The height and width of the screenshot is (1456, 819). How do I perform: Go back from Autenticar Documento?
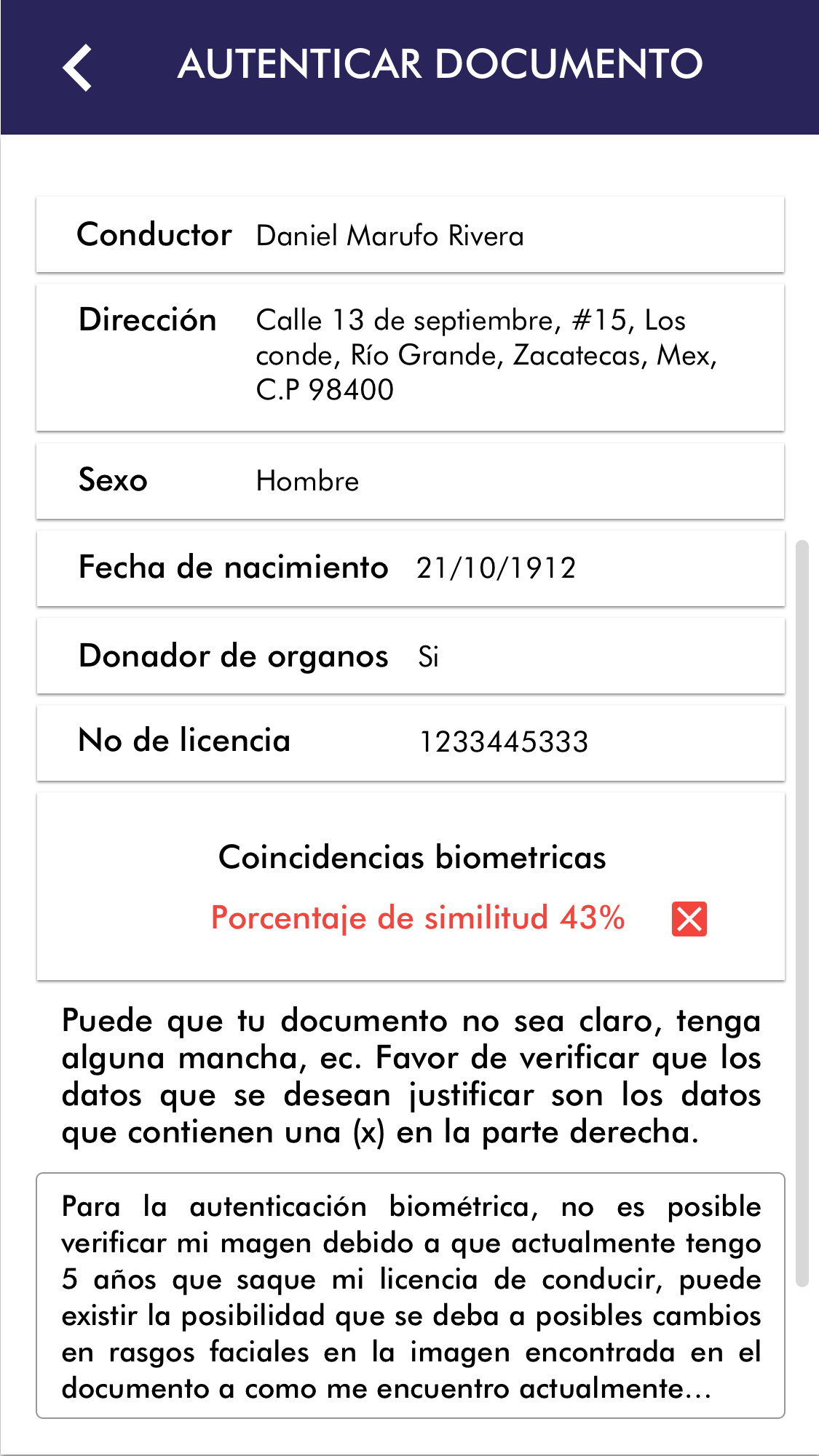[x=77, y=67]
